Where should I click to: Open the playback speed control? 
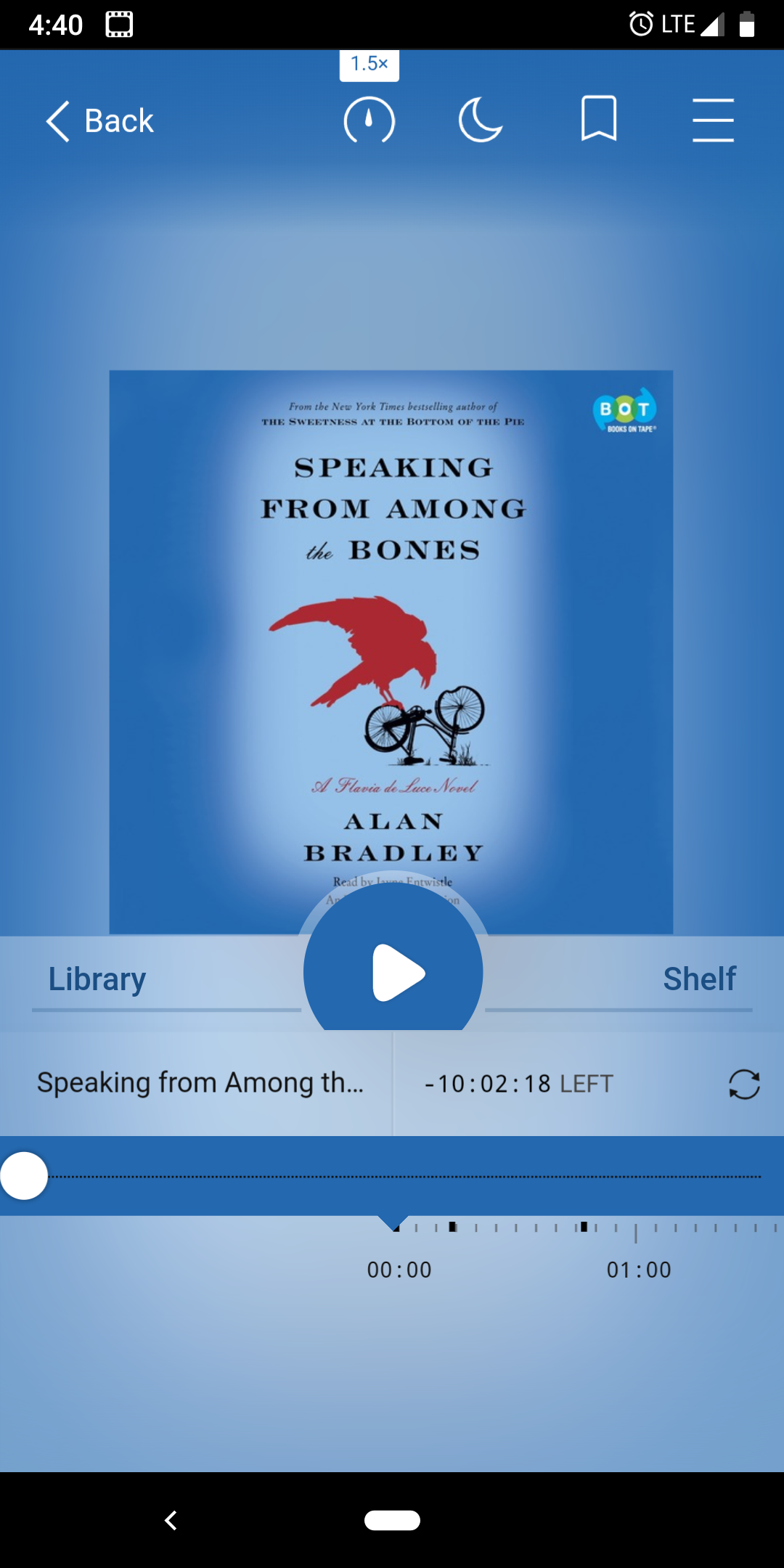(x=369, y=120)
